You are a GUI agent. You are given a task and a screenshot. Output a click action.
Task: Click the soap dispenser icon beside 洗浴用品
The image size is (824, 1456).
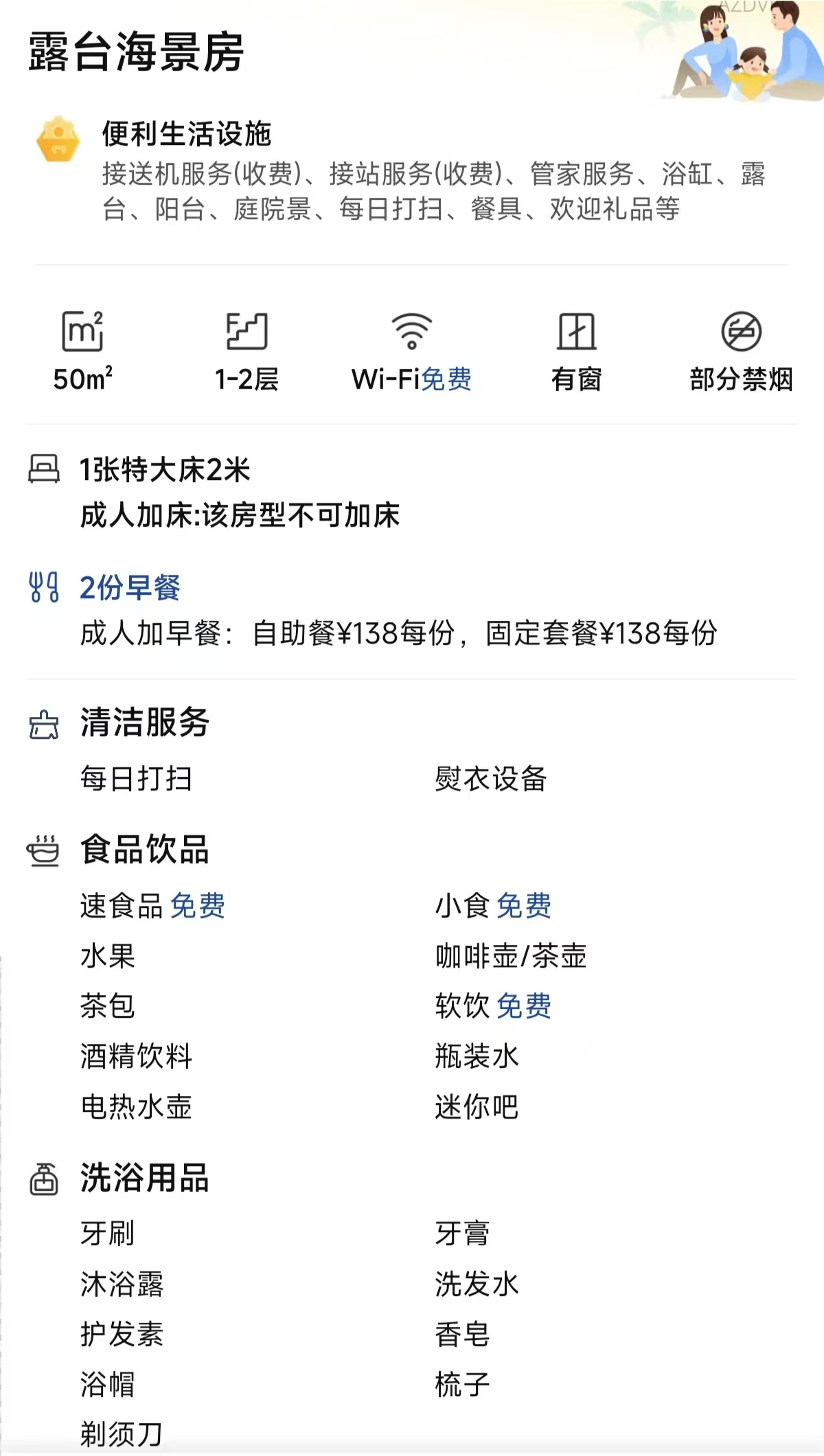coord(43,1178)
